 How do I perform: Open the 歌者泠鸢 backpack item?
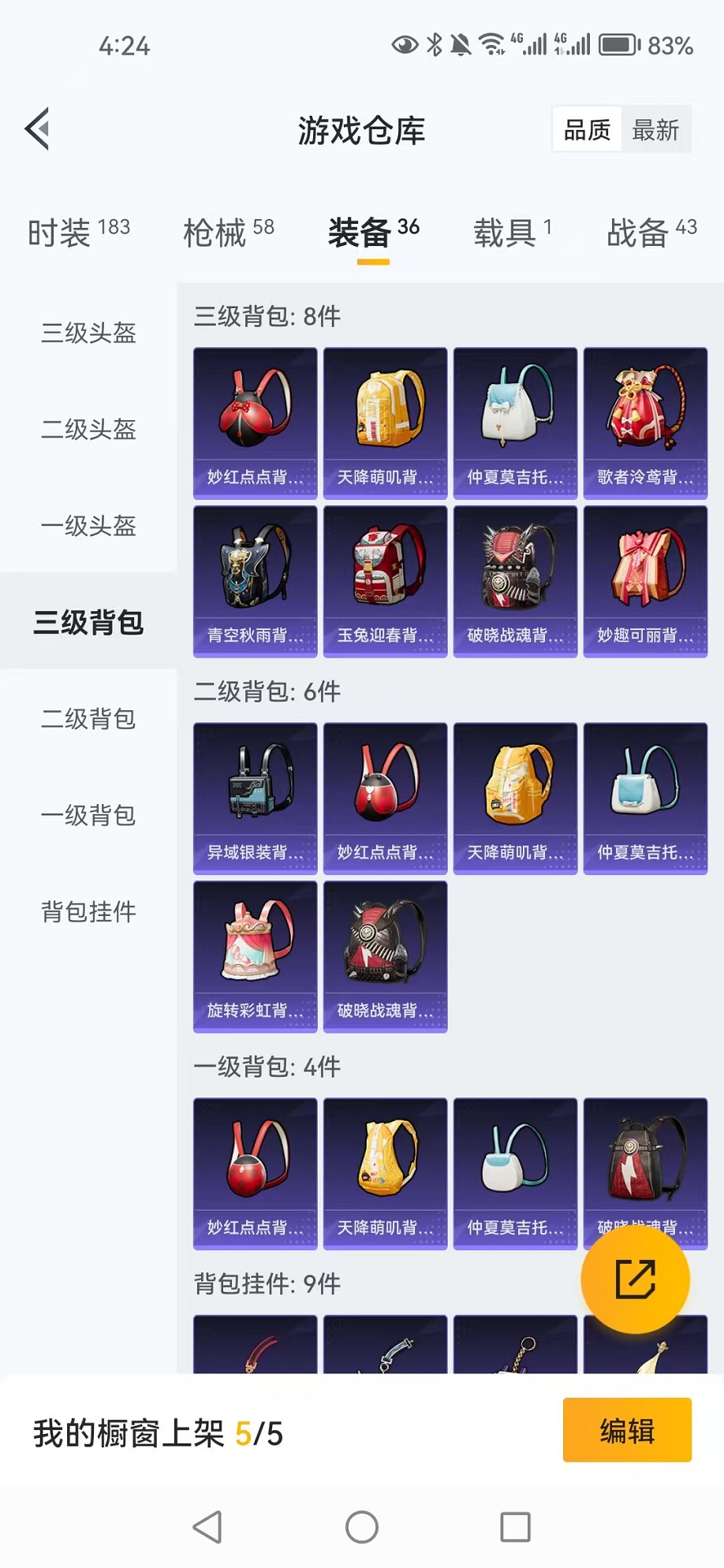[645, 423]
